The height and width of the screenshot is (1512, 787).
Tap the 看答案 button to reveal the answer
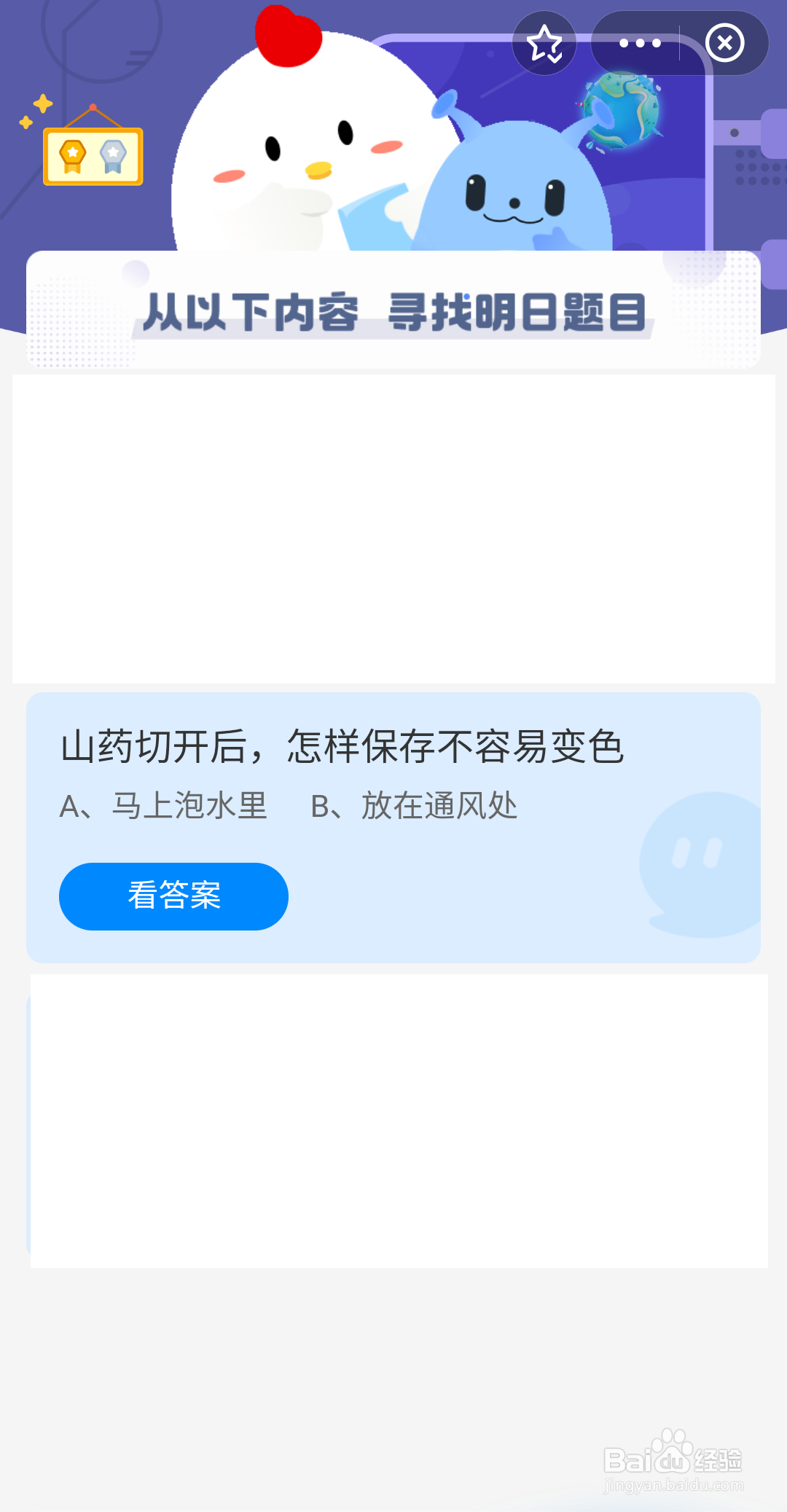pyautogui.click(x=173, y=896)
